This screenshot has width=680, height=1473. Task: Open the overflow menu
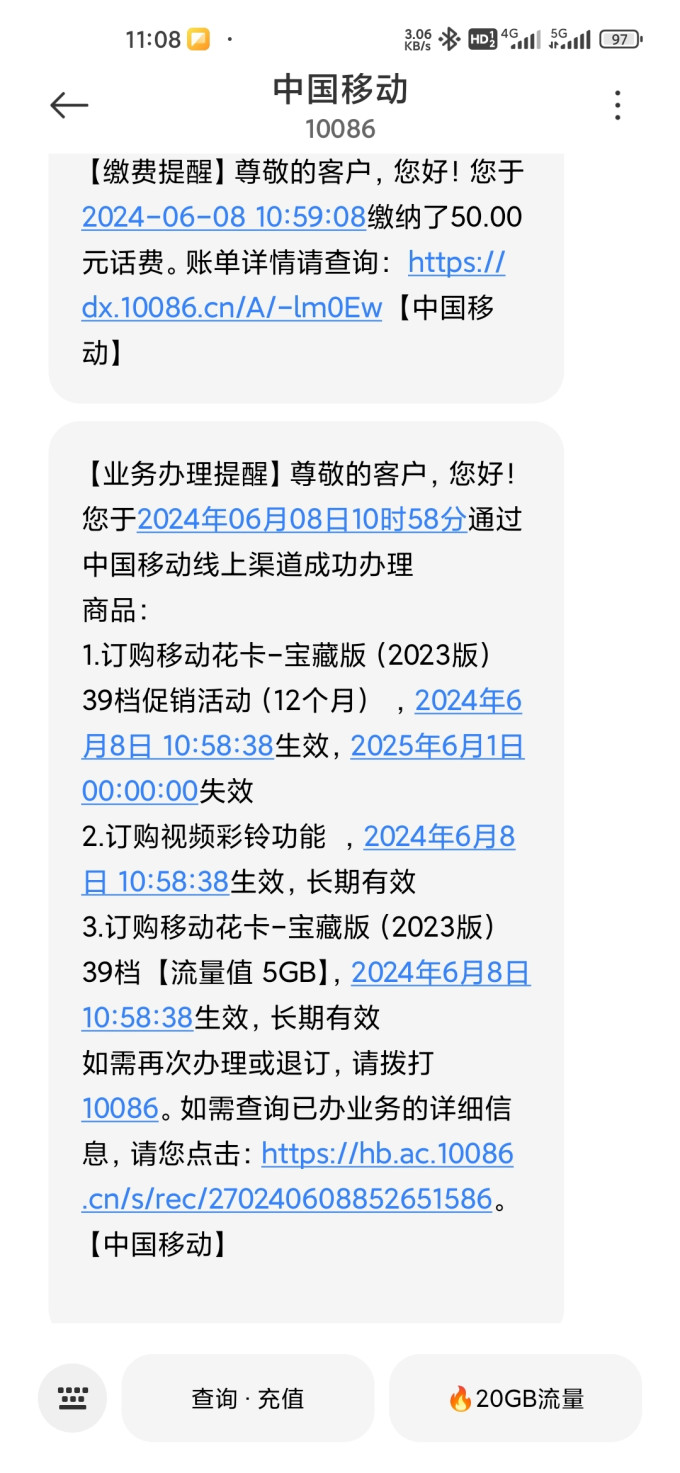click(x=618, y=105)
